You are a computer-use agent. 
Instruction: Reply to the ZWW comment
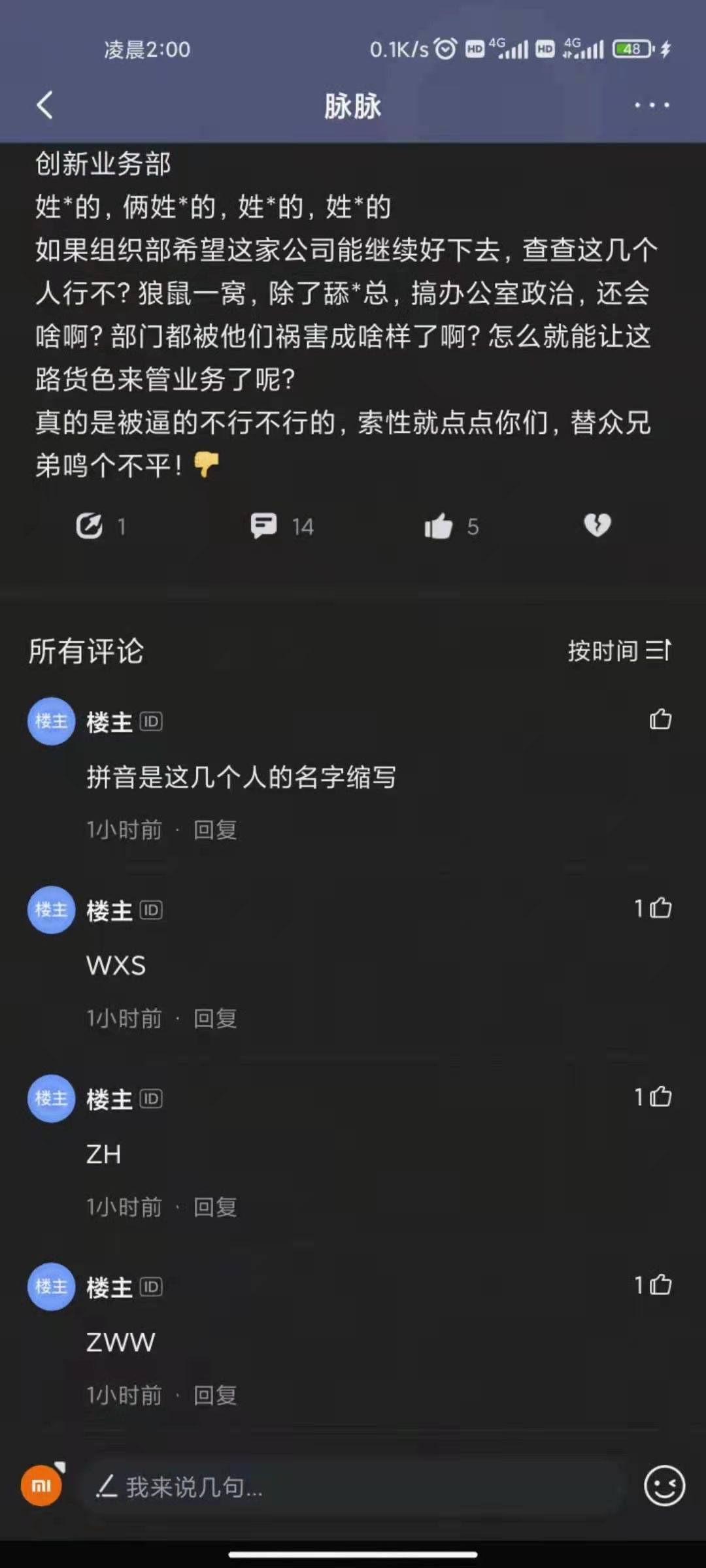[x=215, y=1396]
